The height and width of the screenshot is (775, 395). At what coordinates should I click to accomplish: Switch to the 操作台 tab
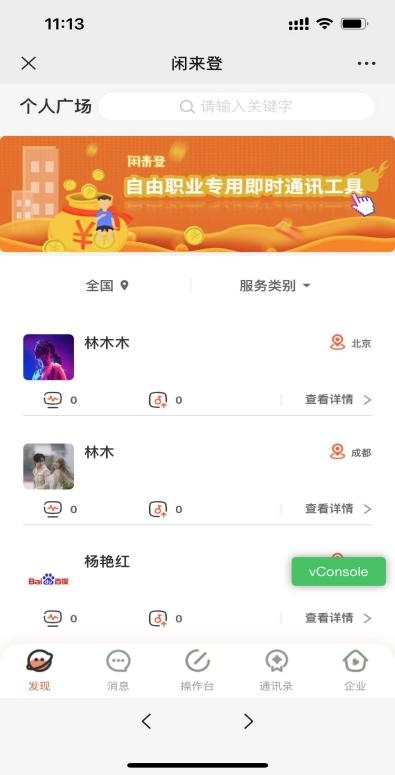(x=197, y=671)
